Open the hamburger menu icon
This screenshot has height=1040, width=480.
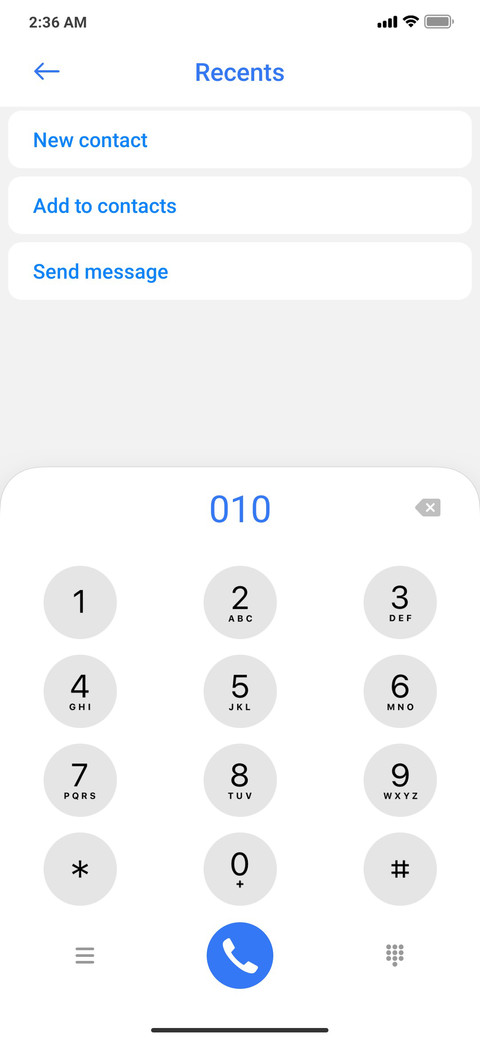[85, 956]
